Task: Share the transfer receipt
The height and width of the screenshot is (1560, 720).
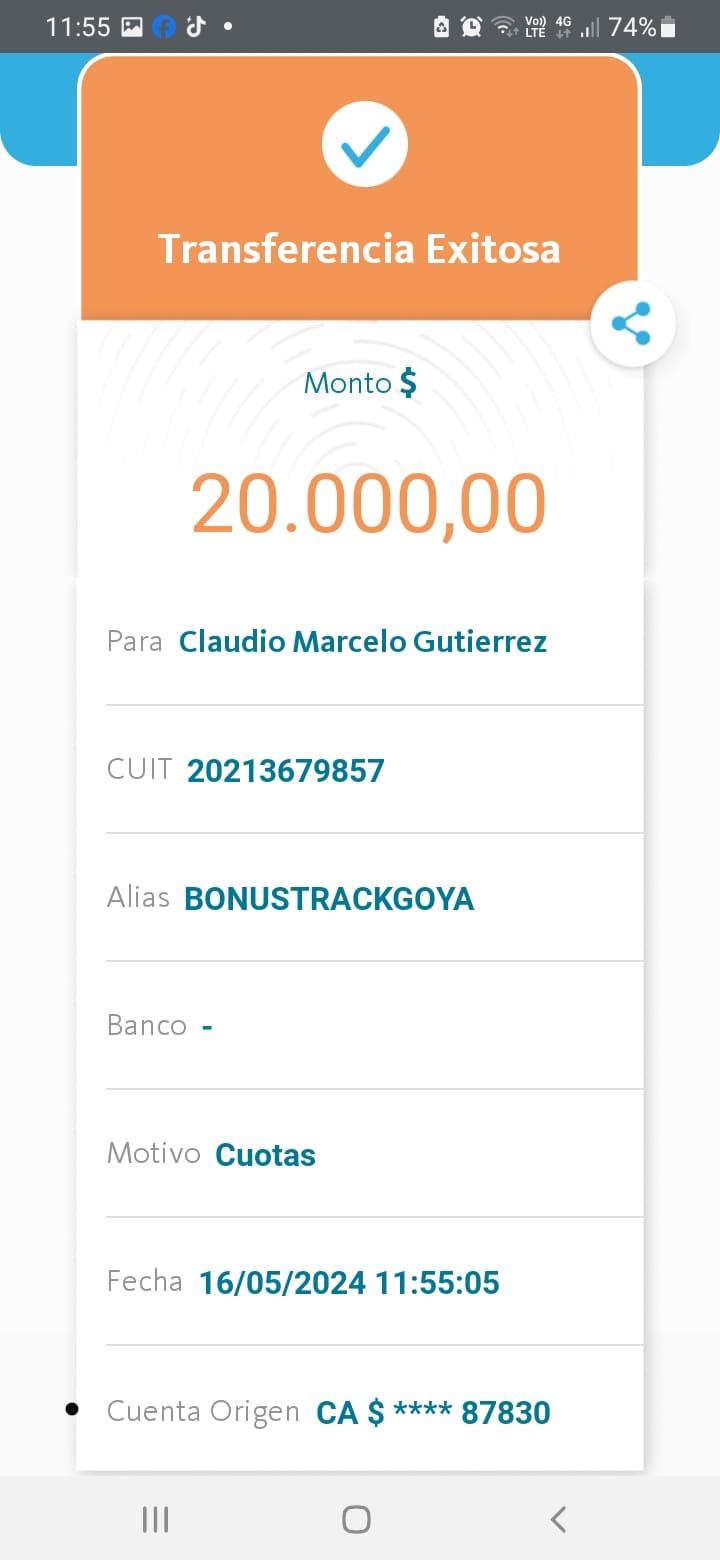Action: [632, 324]
